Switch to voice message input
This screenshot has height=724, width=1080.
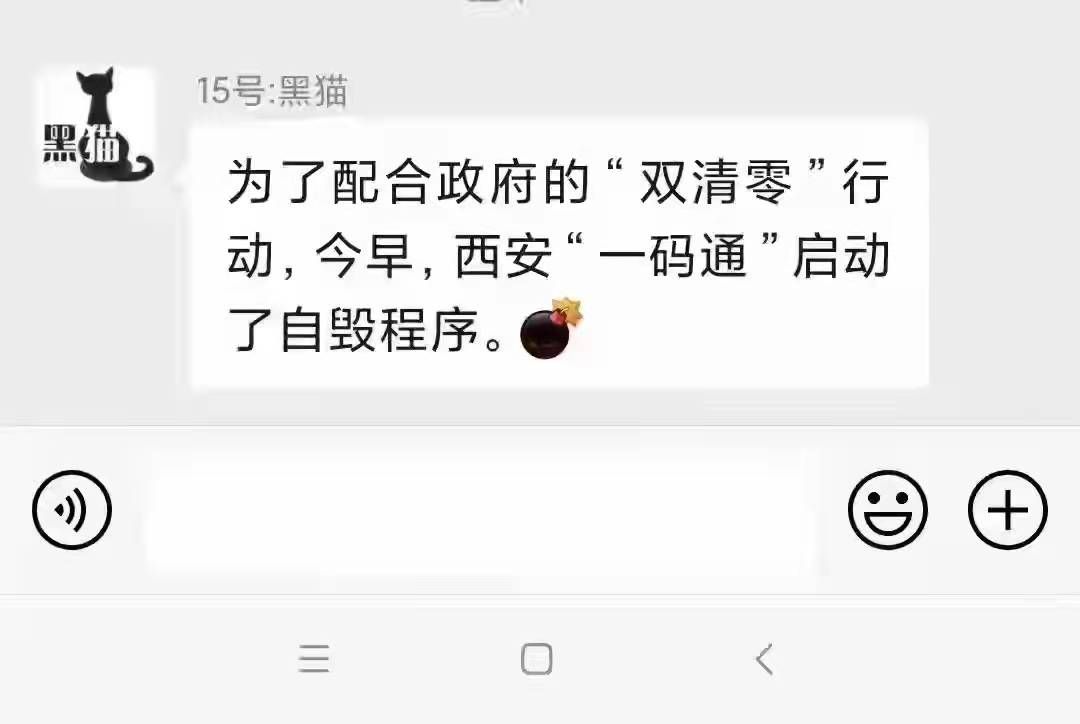click(x=71, y=511)
